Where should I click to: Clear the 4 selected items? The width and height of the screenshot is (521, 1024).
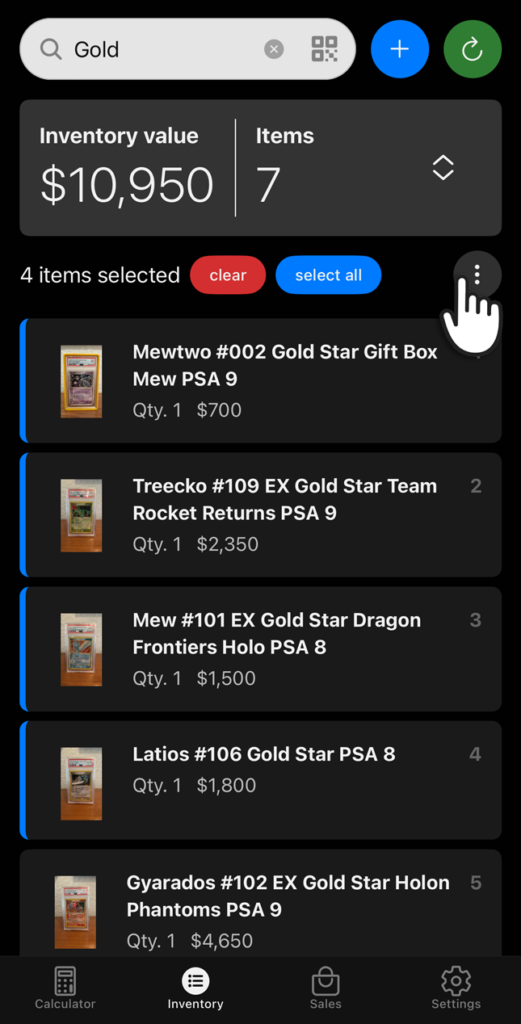pos(228,275)
